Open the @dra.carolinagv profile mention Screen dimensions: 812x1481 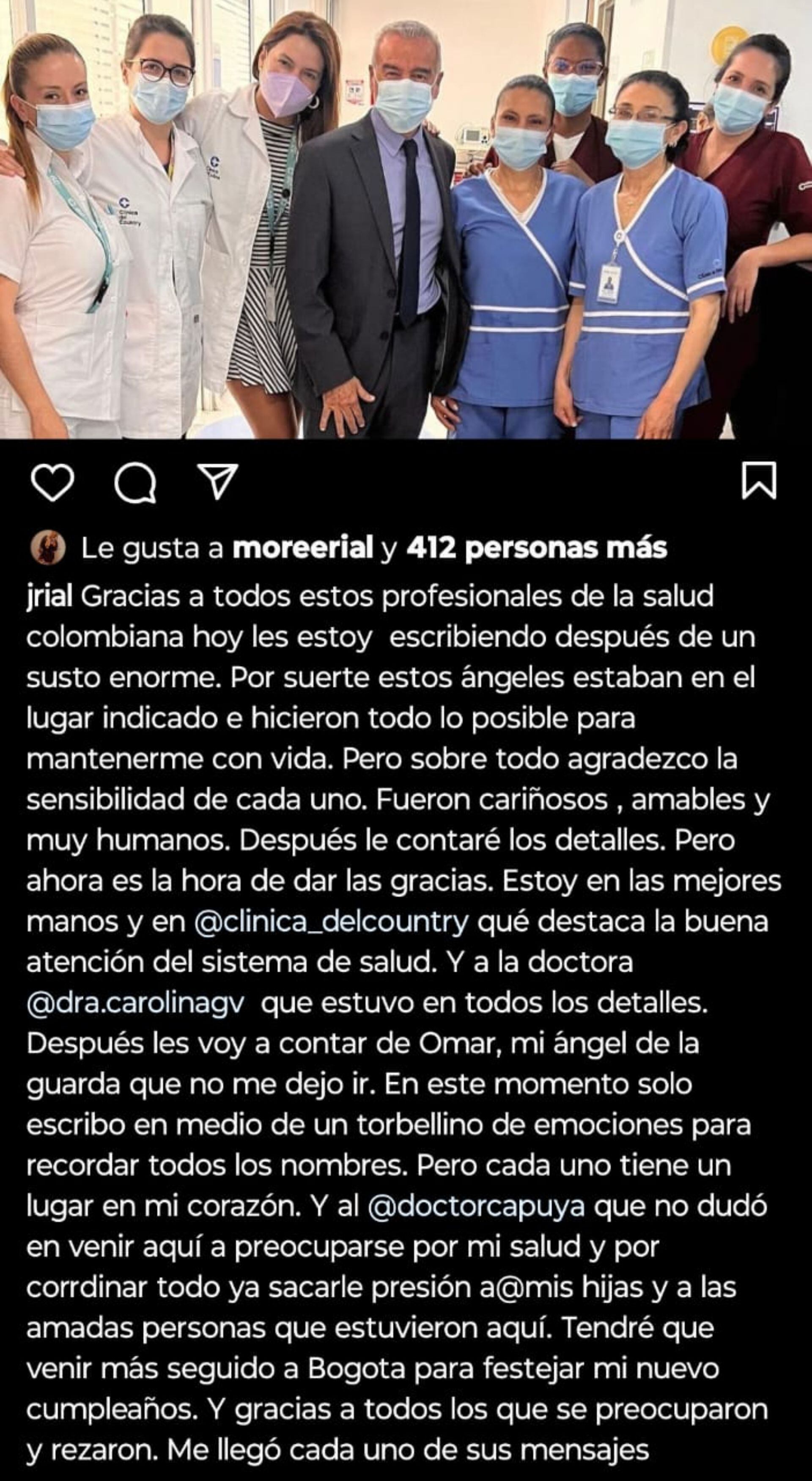point(136,1004)
